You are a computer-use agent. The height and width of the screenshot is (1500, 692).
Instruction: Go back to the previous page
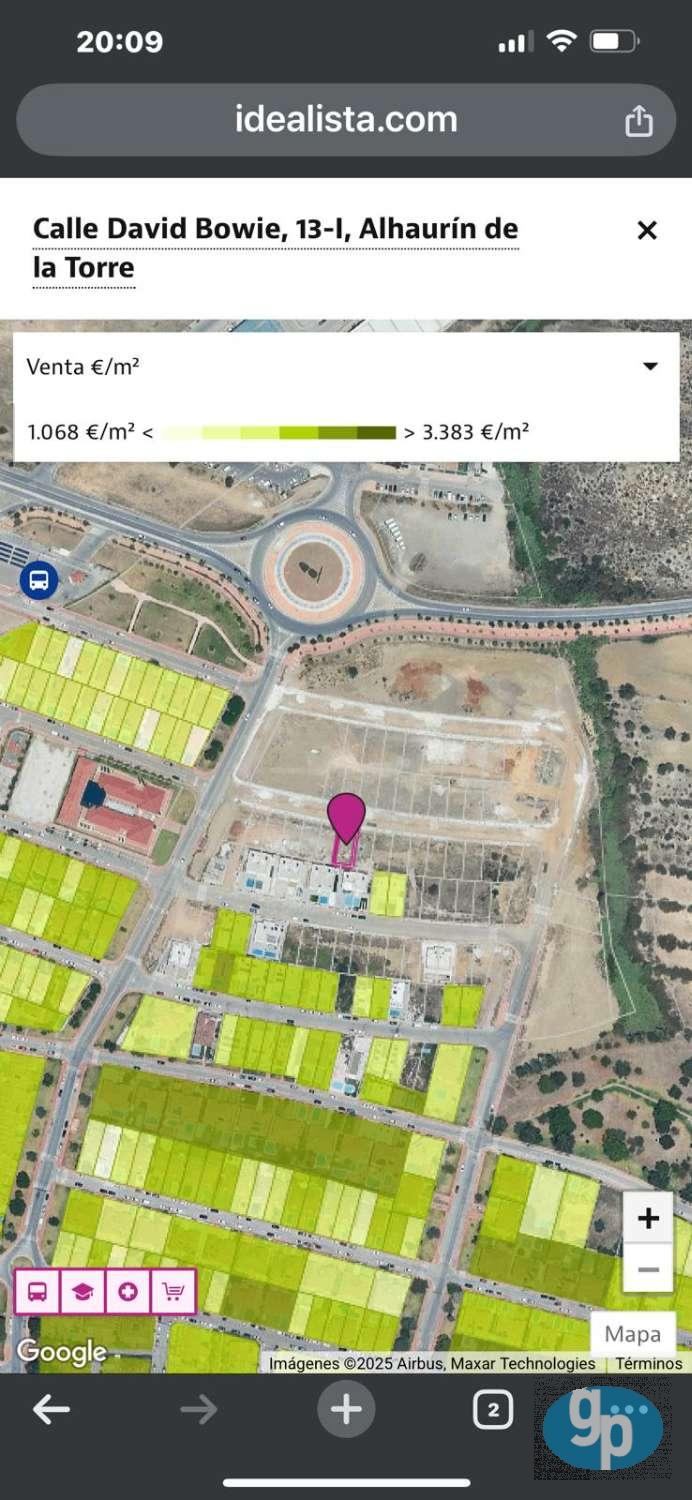tap(51, 1410)
